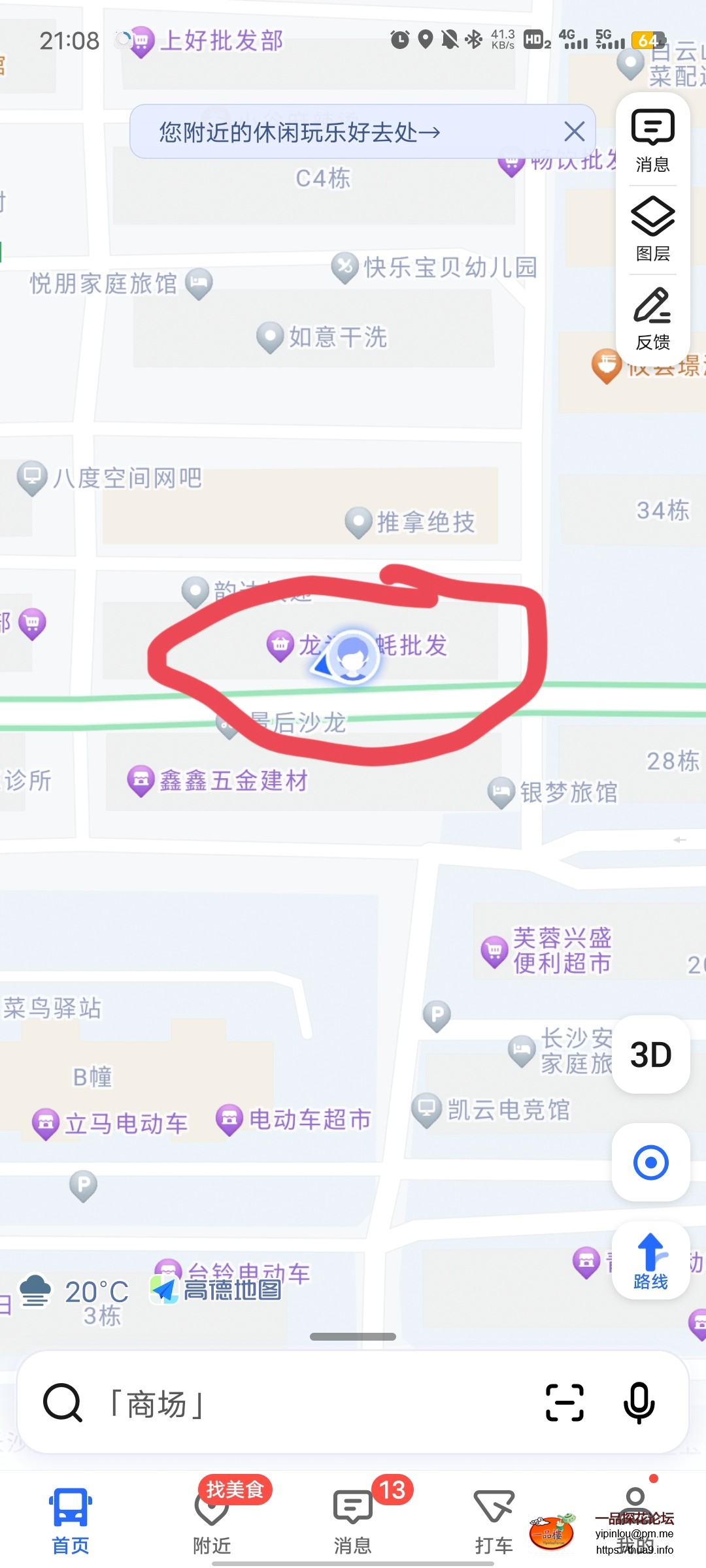Dismiss the nearby leisure suggestions banner
This screenshot has width=706, height=1568.
[x=574, y=132]
